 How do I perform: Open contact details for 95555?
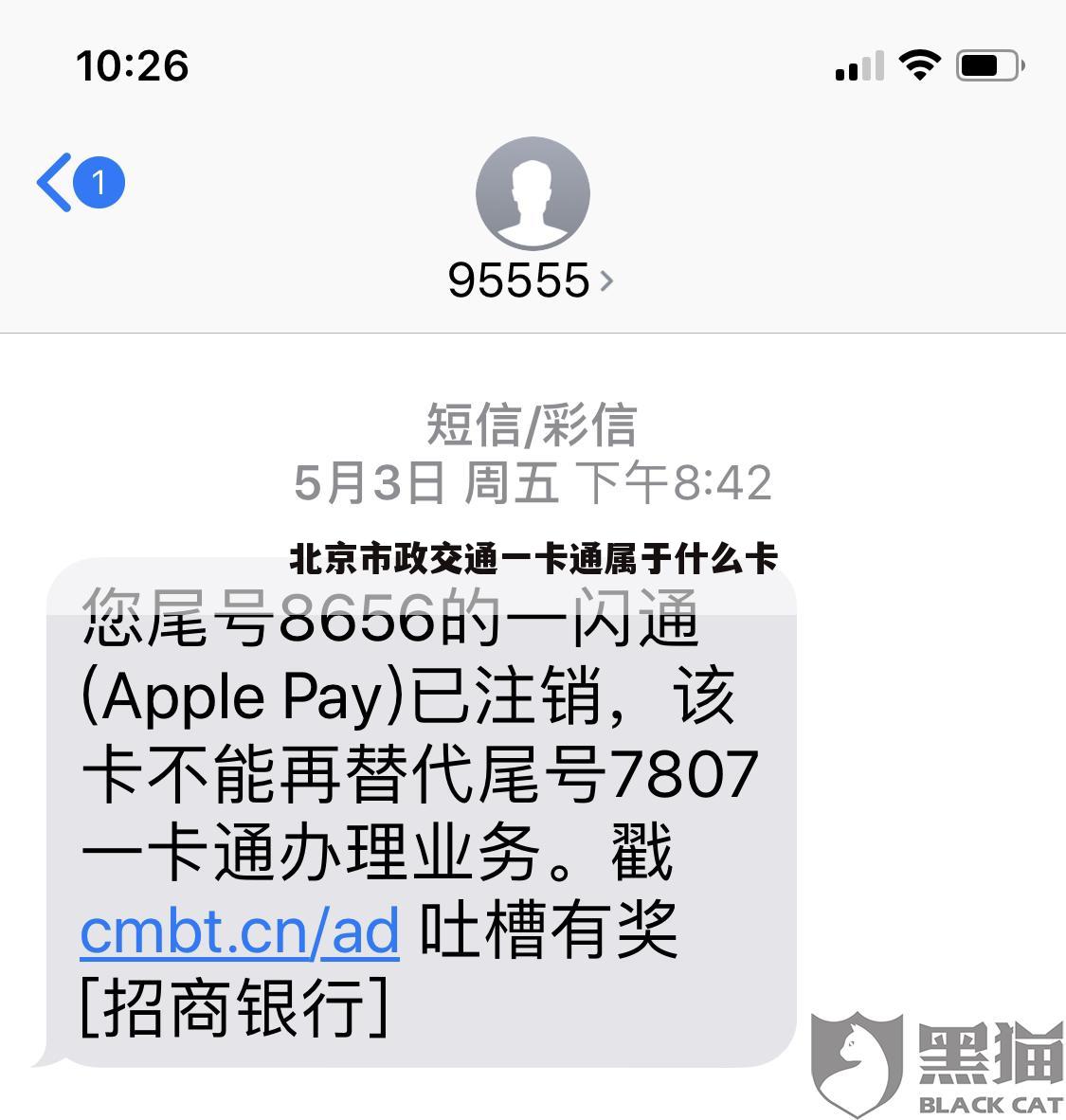pos(531,280)
